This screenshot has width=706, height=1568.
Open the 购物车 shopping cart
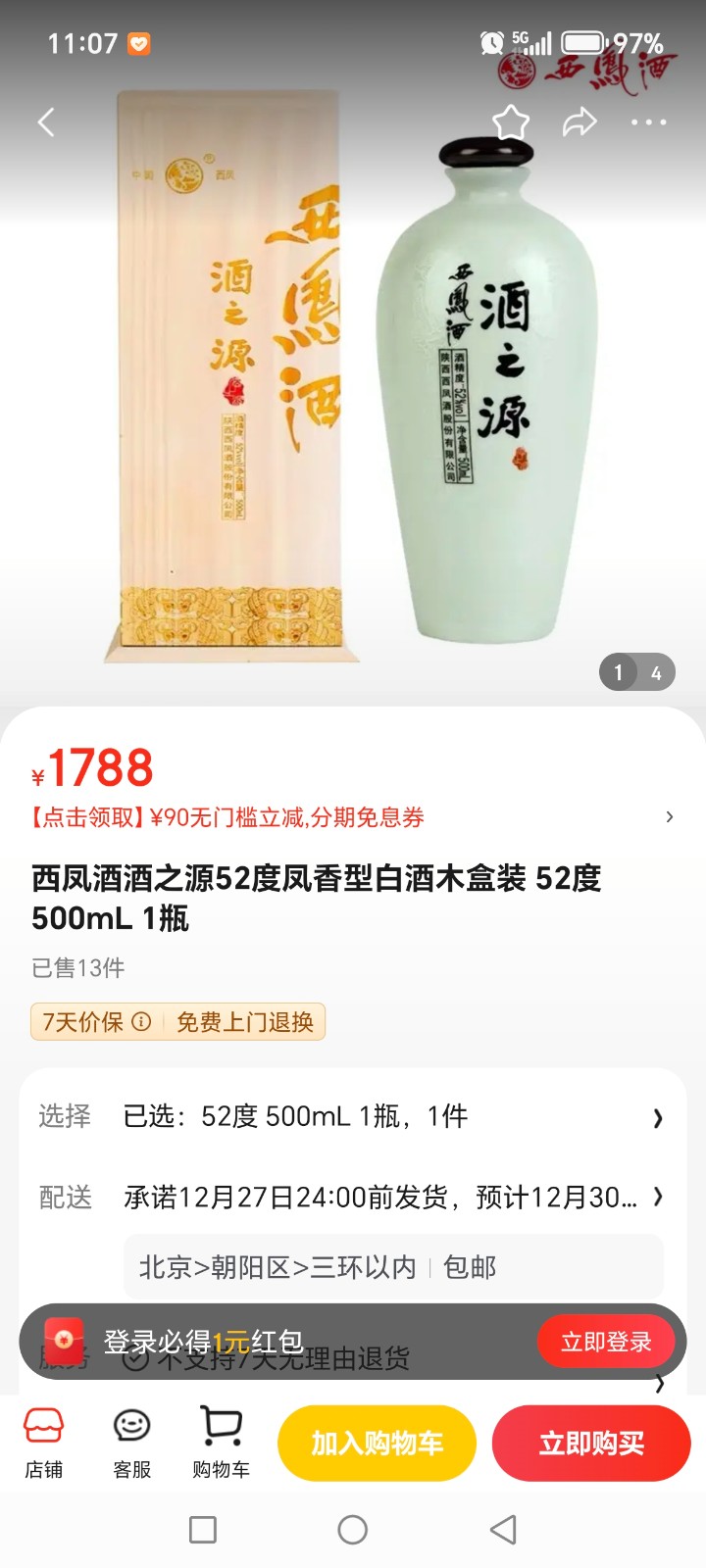click(x=221, y=1443)
